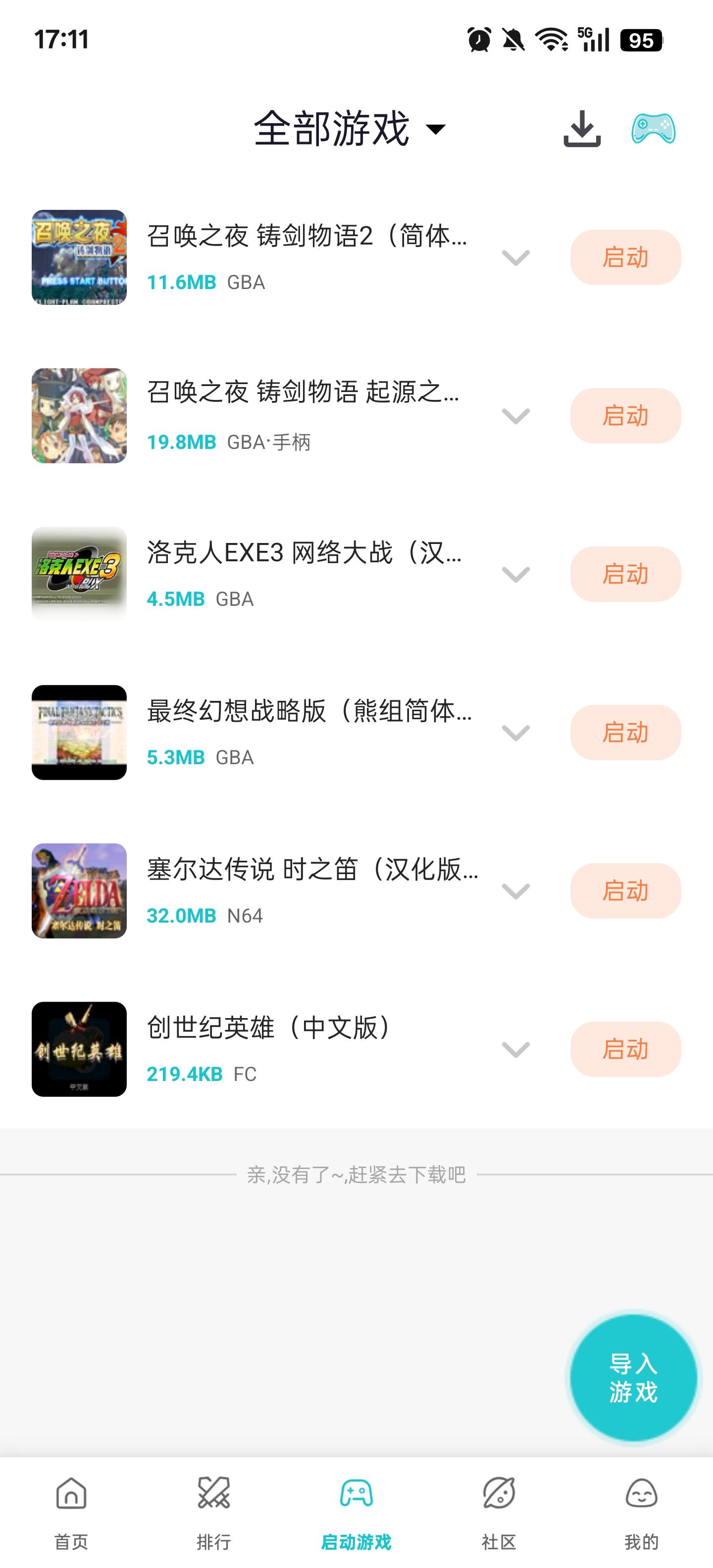
Task: Expand options for 塞尔达传说 时之笛
Action: [515, 891]
